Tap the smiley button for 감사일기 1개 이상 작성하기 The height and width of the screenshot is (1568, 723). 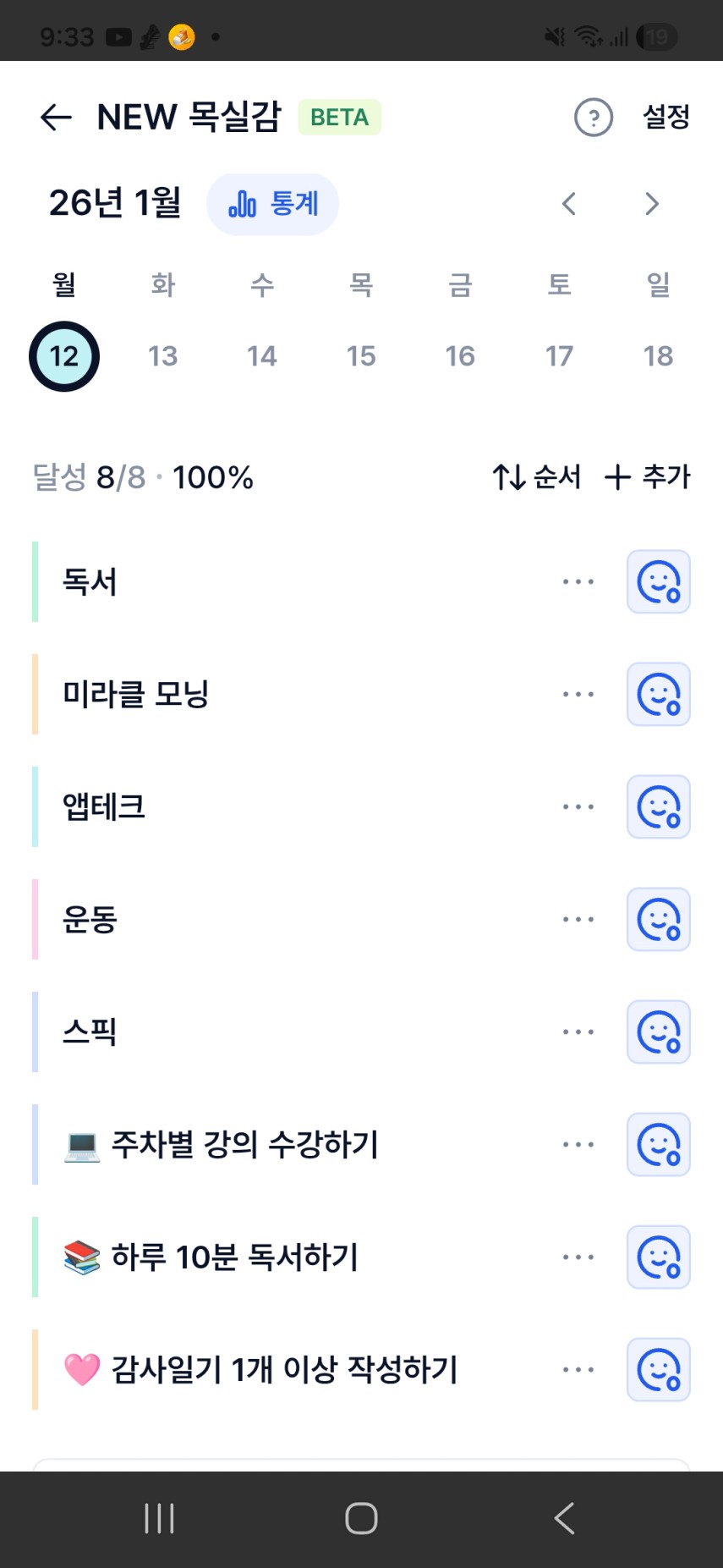point(658,1370)
